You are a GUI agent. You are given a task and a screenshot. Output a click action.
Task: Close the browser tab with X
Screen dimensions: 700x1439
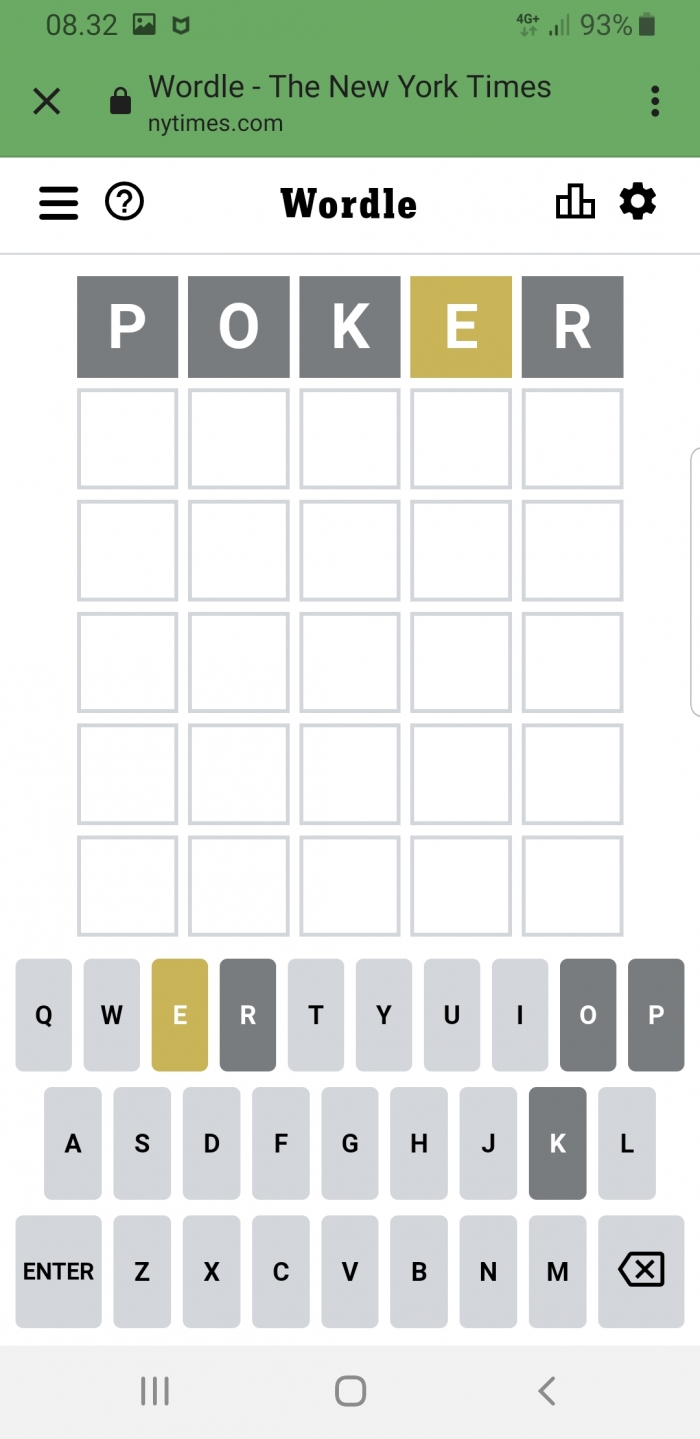click(x=47, y=101)
